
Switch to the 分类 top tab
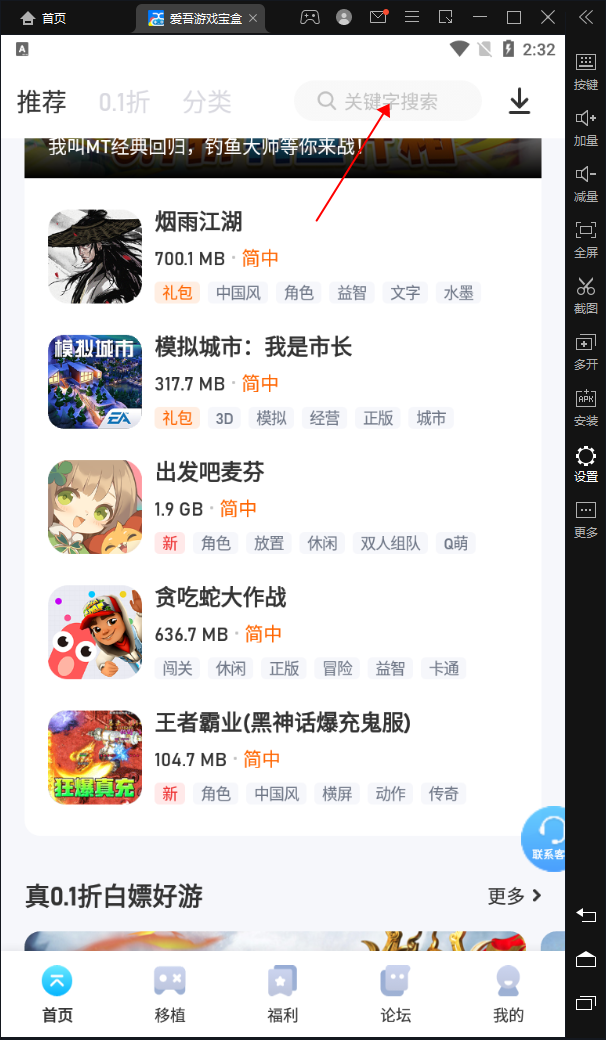[x=207, y=101]
